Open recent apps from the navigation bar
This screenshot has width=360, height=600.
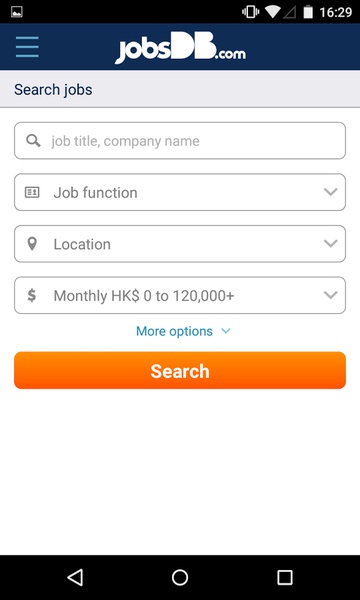(285, 577)
